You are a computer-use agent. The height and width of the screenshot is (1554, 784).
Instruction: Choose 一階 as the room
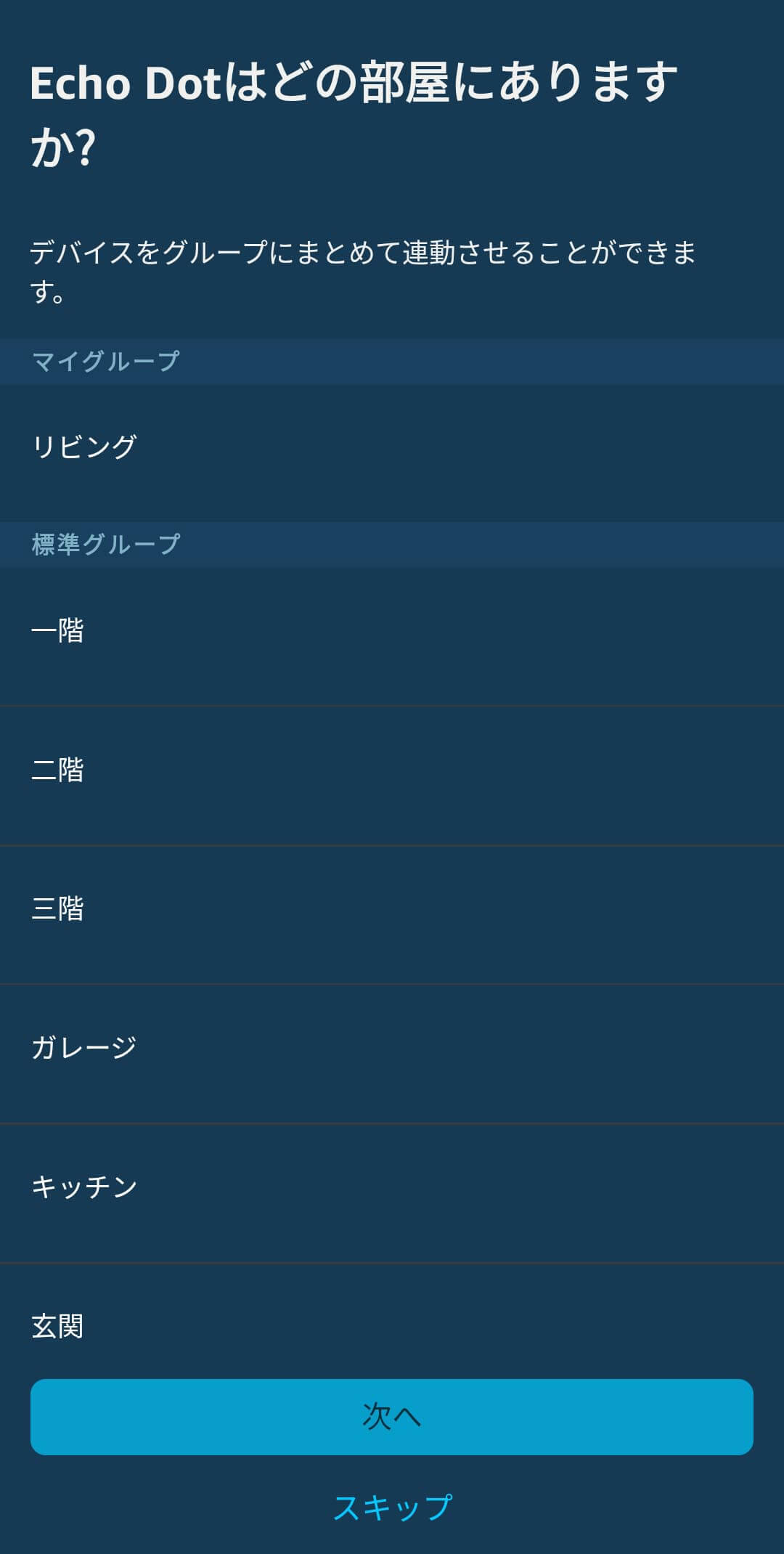click(392, 636)
